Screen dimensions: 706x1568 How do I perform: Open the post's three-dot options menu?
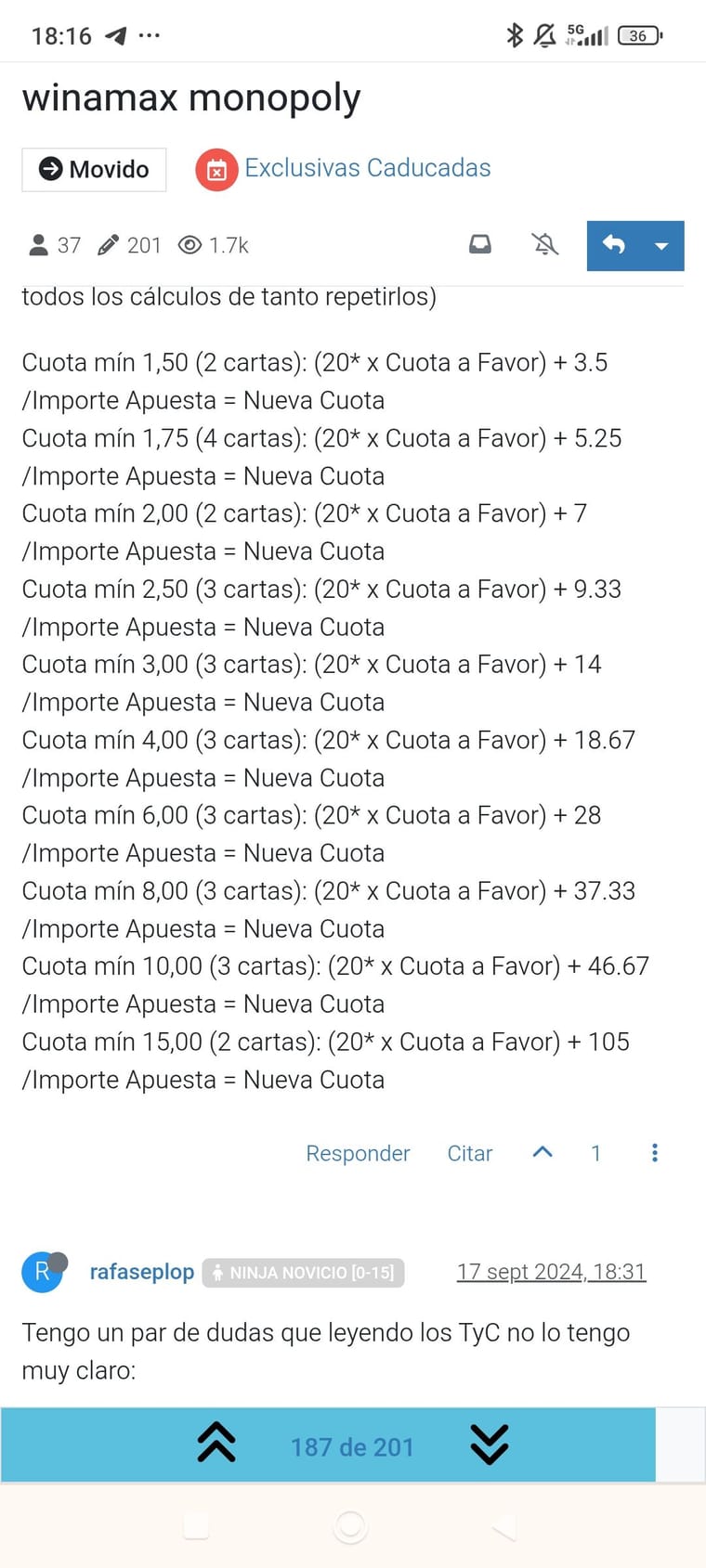click(x=655, y=1152)
